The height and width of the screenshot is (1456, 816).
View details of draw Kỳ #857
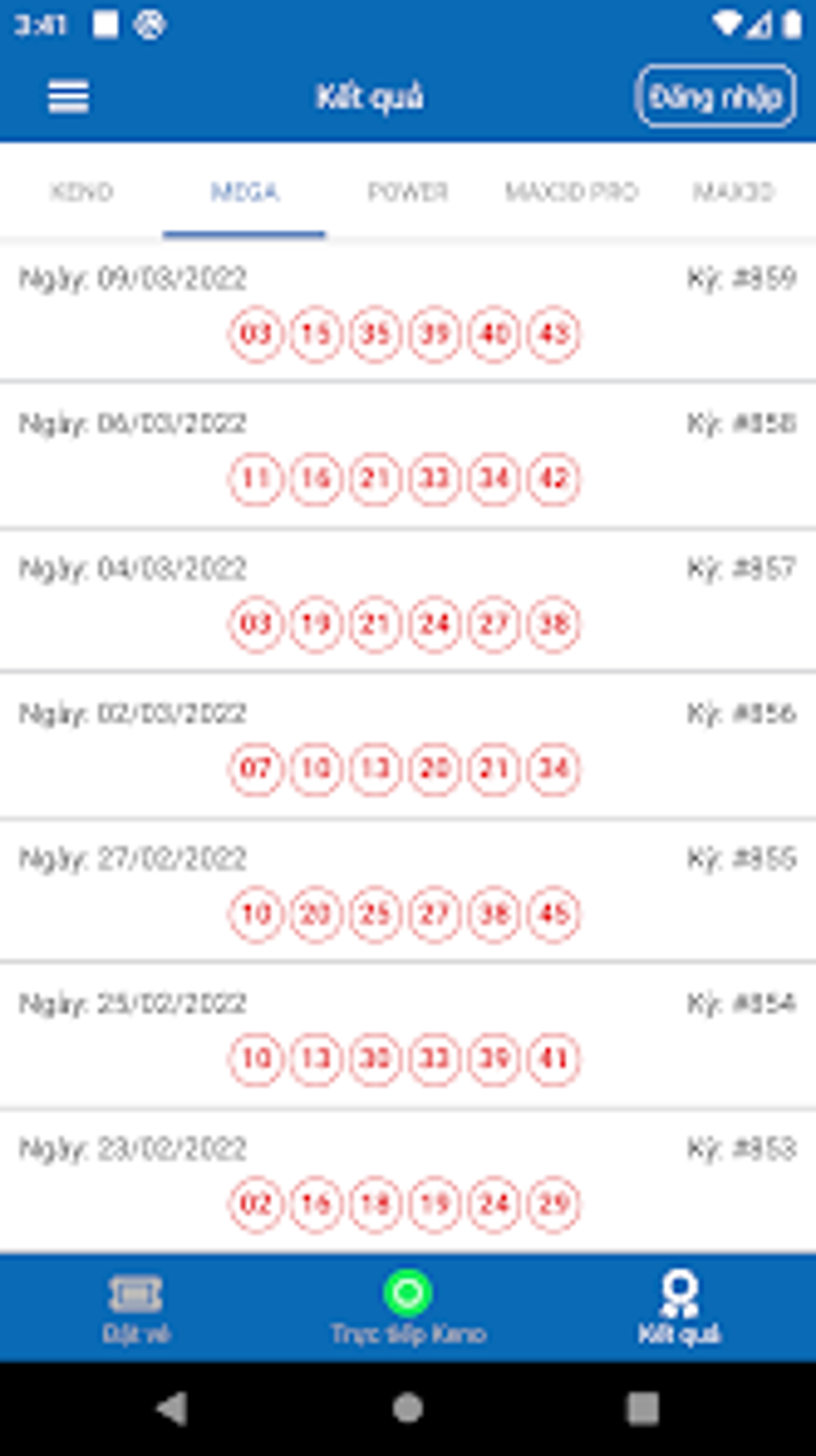(407, 600)
